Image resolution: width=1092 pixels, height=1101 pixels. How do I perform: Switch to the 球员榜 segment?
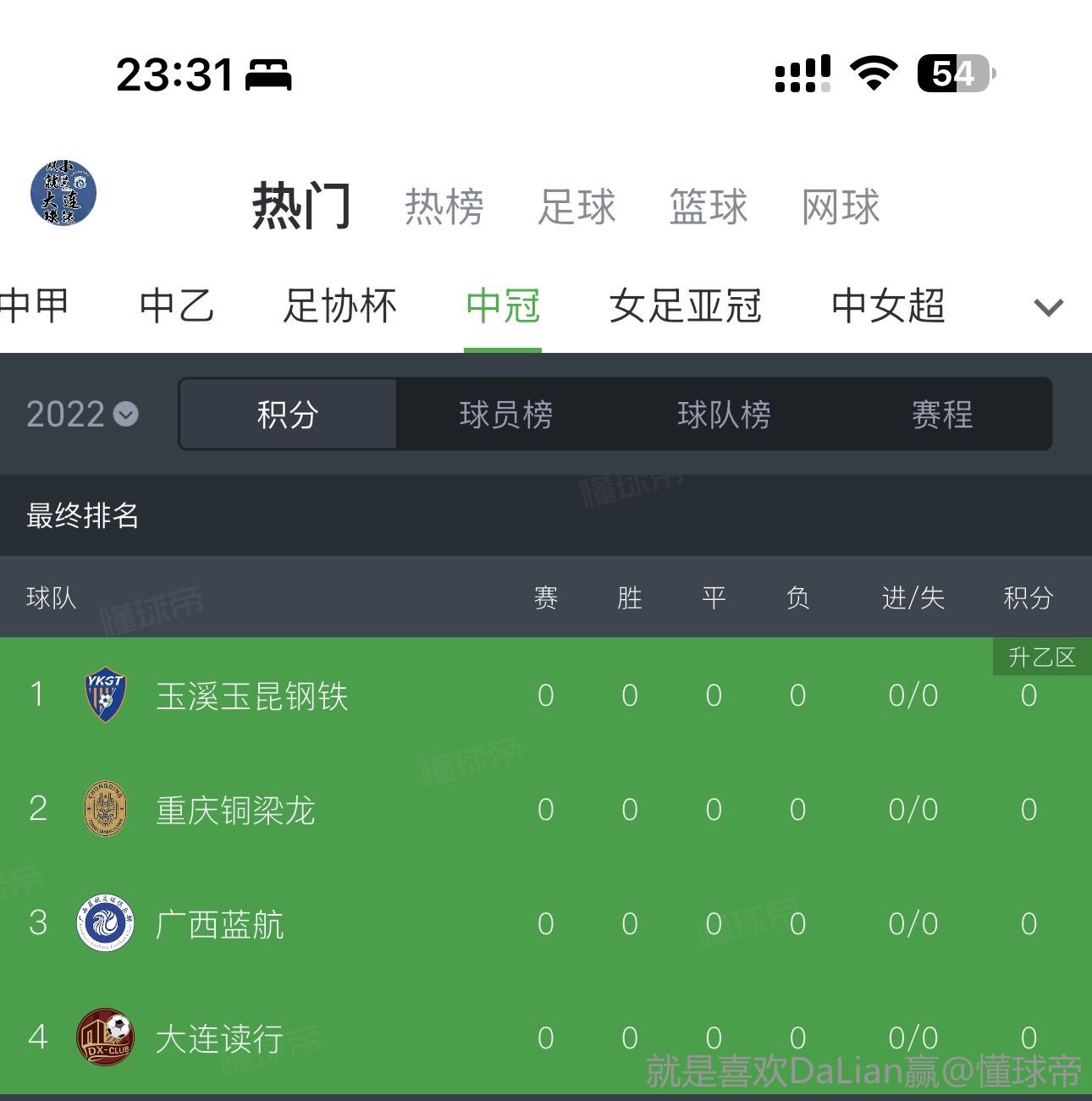(505, 415)
